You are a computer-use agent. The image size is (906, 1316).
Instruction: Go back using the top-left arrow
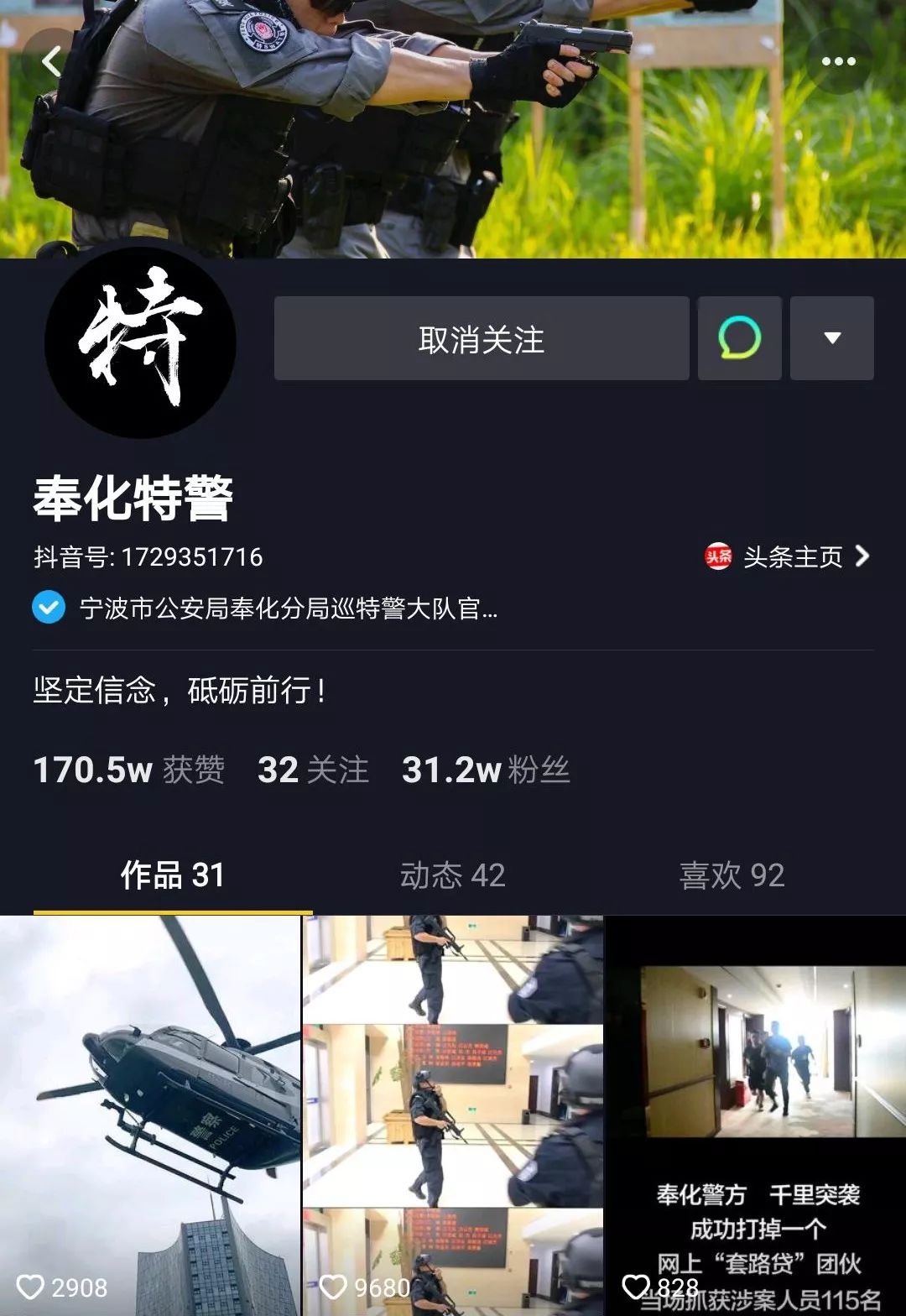point(52,61)
